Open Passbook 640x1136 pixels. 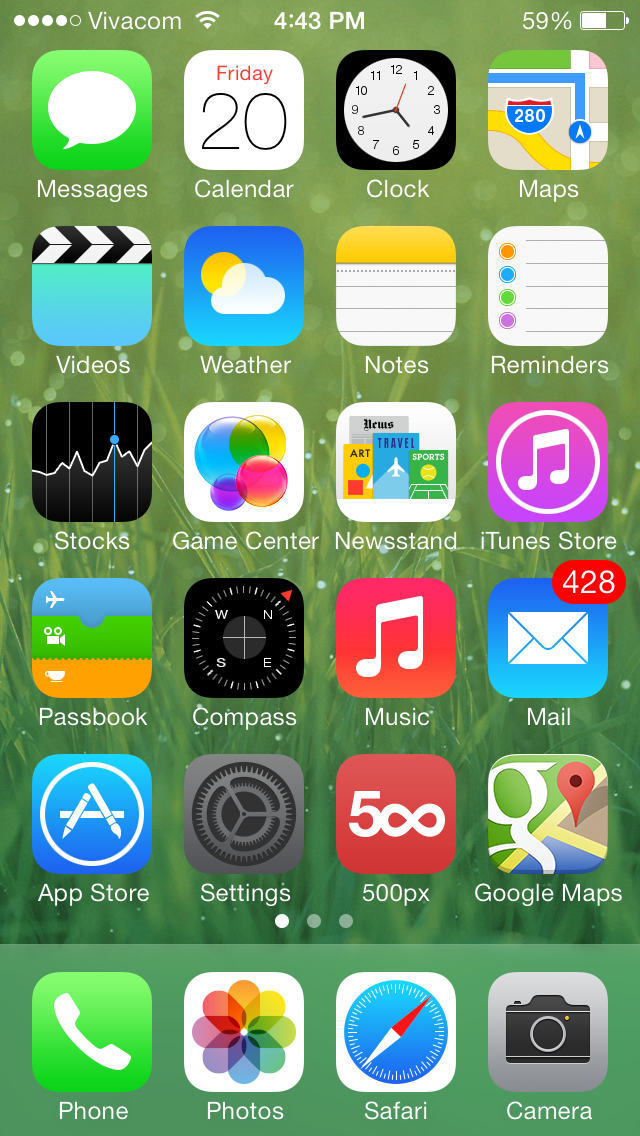coord(92,638)
